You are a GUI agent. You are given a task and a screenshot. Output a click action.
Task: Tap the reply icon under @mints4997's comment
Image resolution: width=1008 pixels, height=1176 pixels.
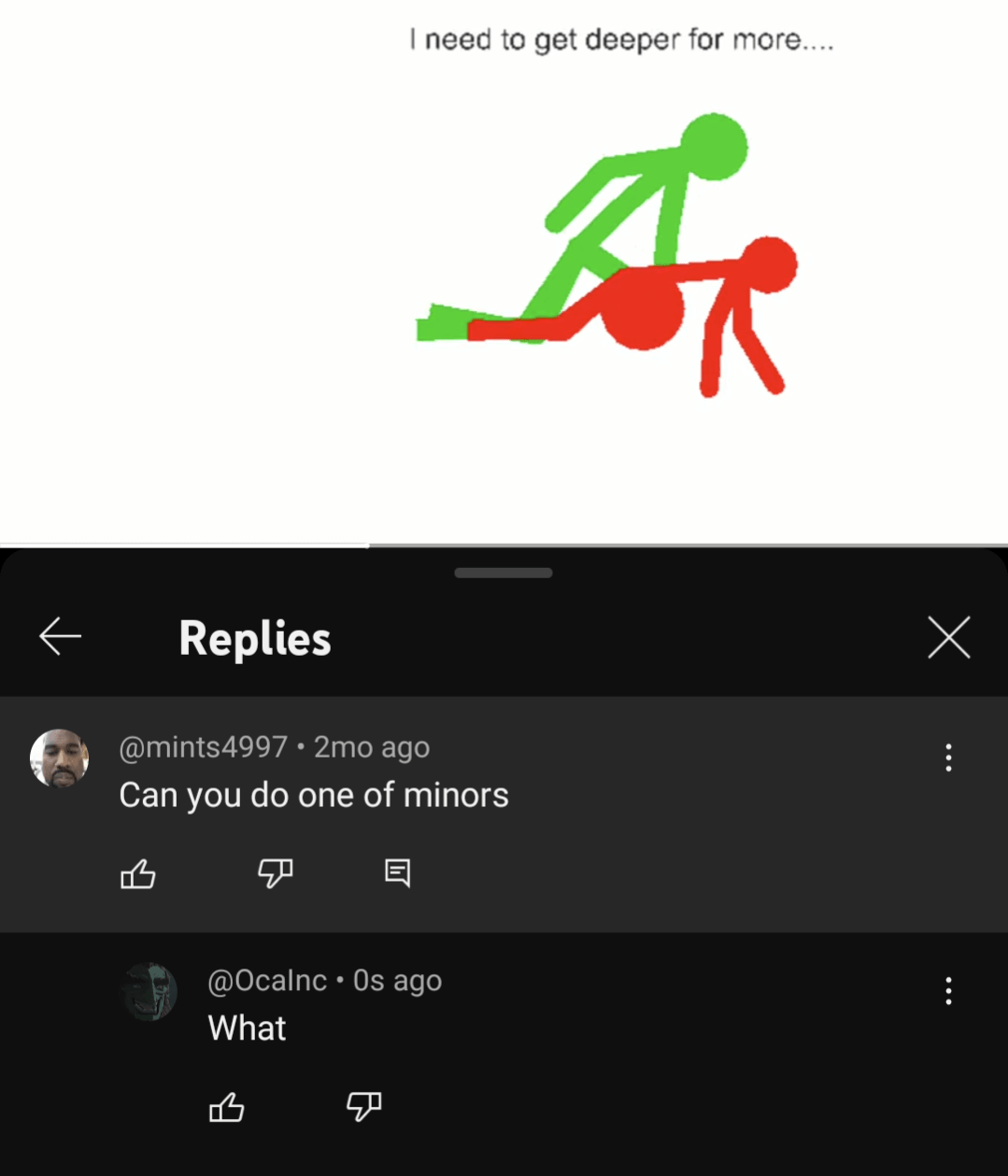[x=397, y=873]
